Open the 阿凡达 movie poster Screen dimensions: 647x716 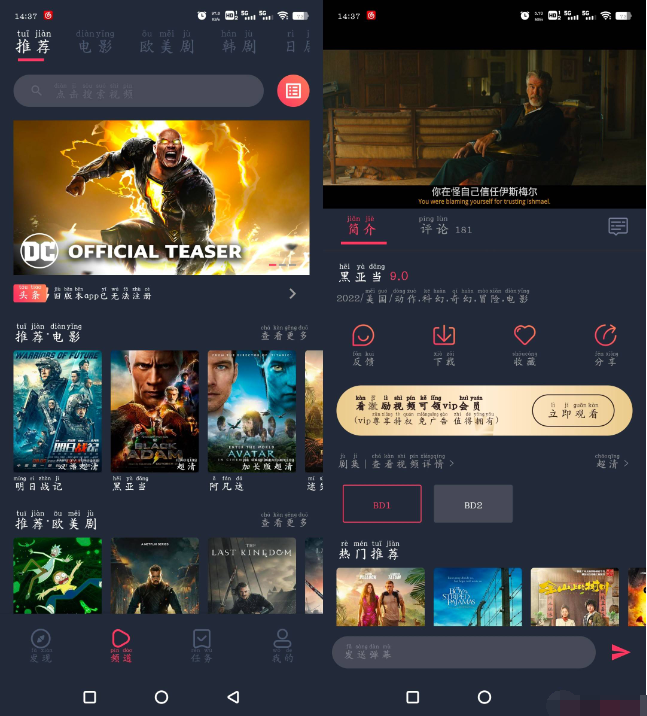point(251,411)
